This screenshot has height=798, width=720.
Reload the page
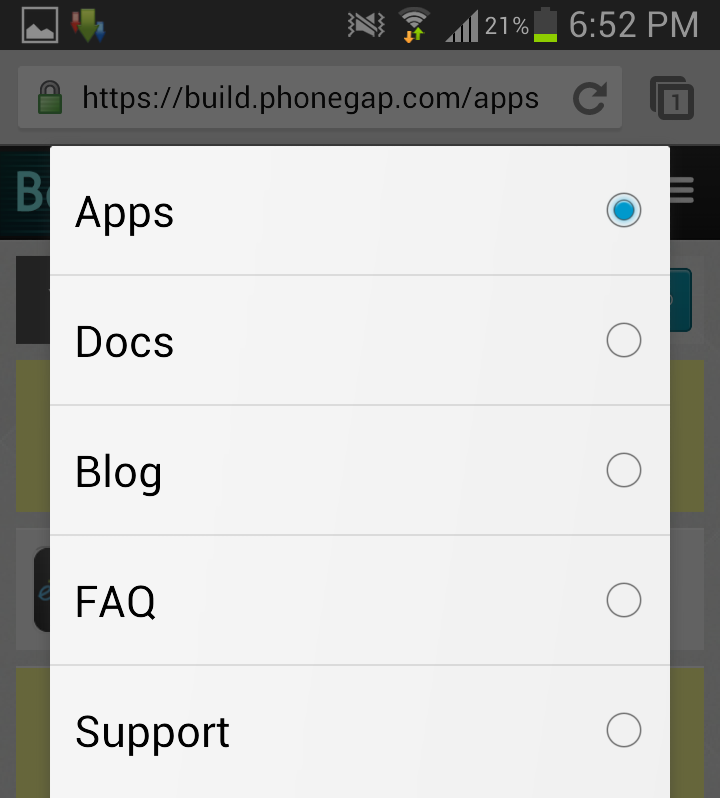click(590, 98)
